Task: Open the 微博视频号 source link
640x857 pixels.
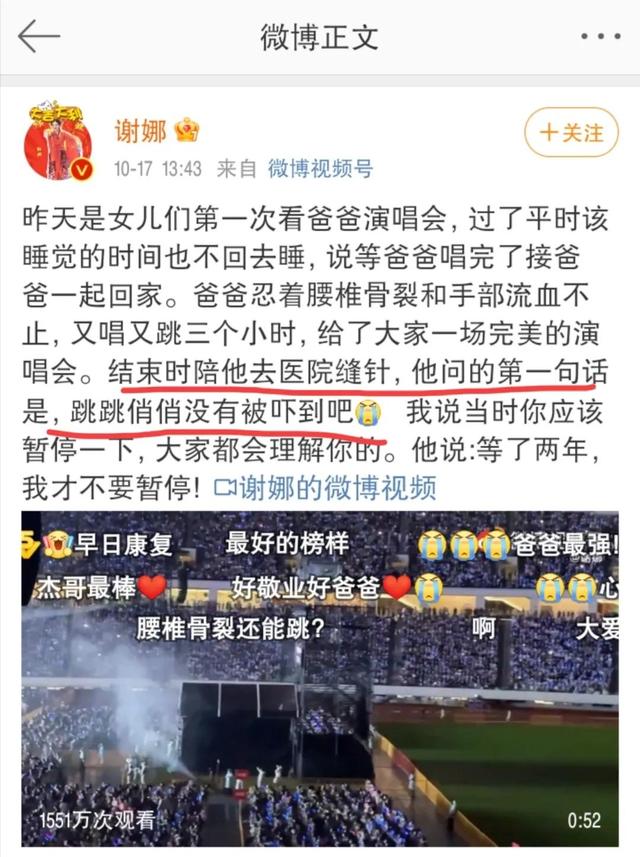Action: tap(319, 168)
